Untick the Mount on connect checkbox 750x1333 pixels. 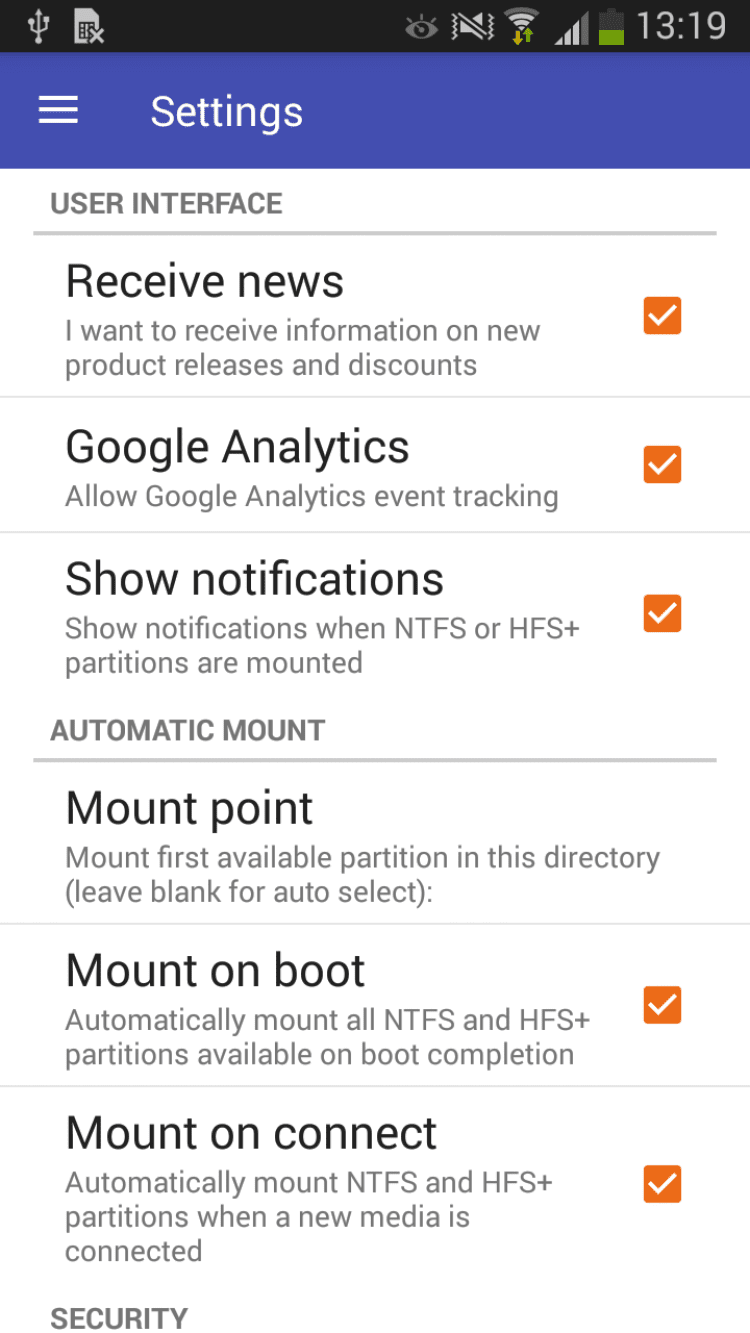(662, 1184)
